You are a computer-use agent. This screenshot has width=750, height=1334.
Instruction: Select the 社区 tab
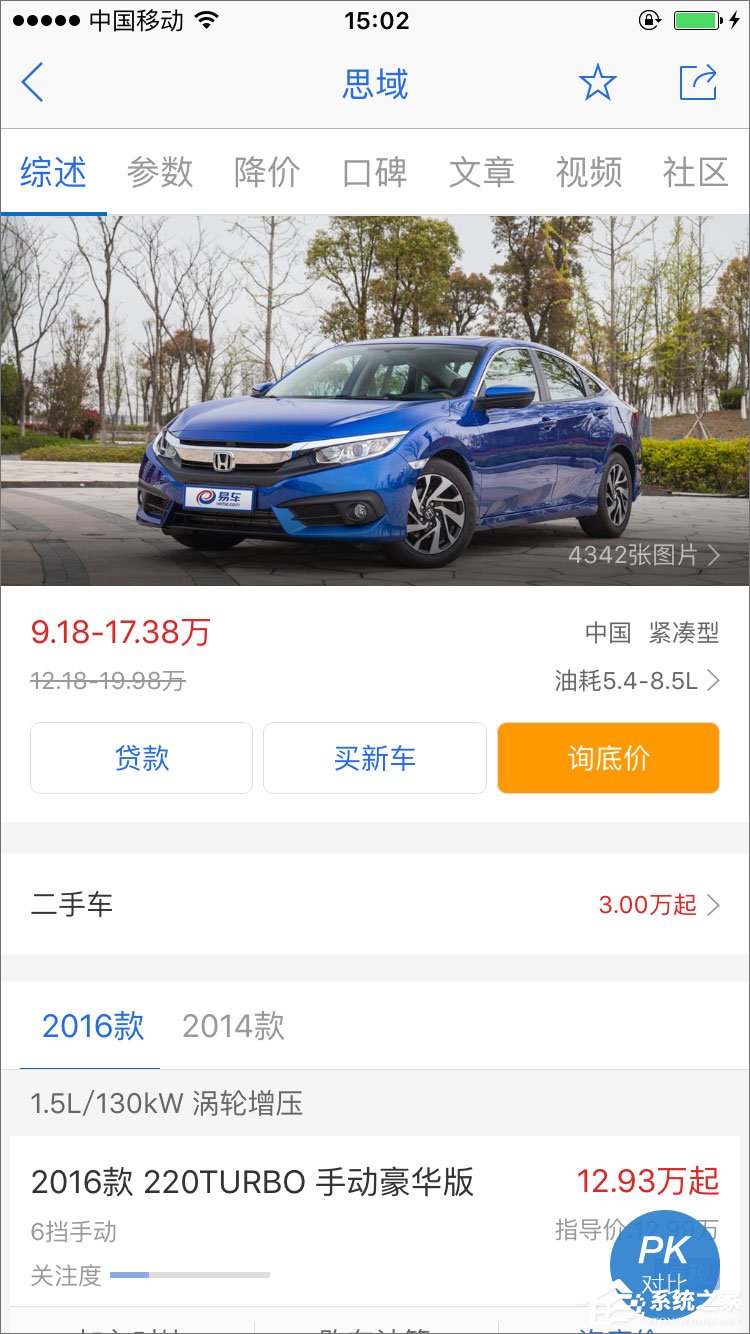tap(695, 172)
